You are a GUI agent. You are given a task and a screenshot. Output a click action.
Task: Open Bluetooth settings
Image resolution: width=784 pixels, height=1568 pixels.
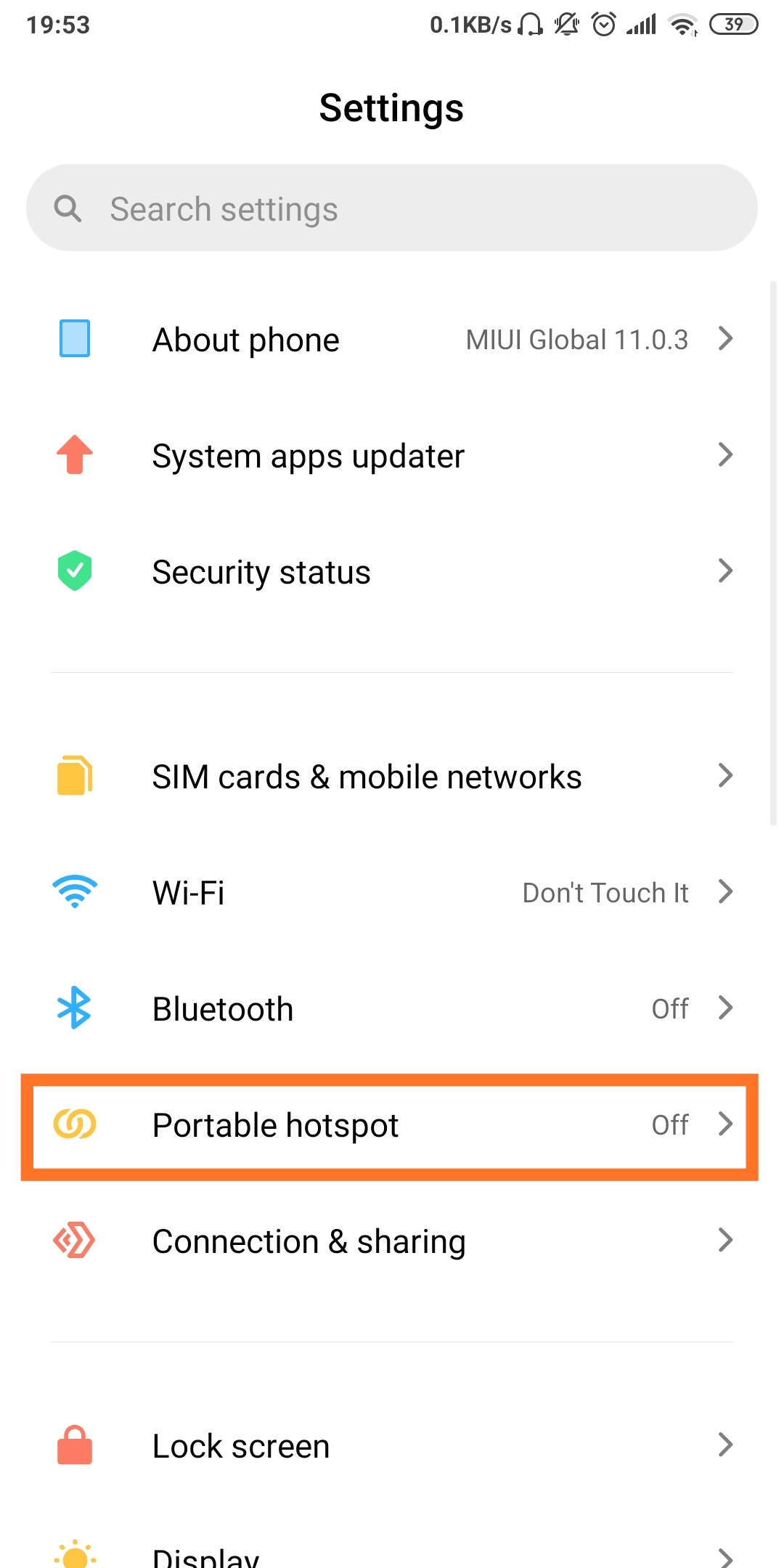click(x=392, y=1008)
